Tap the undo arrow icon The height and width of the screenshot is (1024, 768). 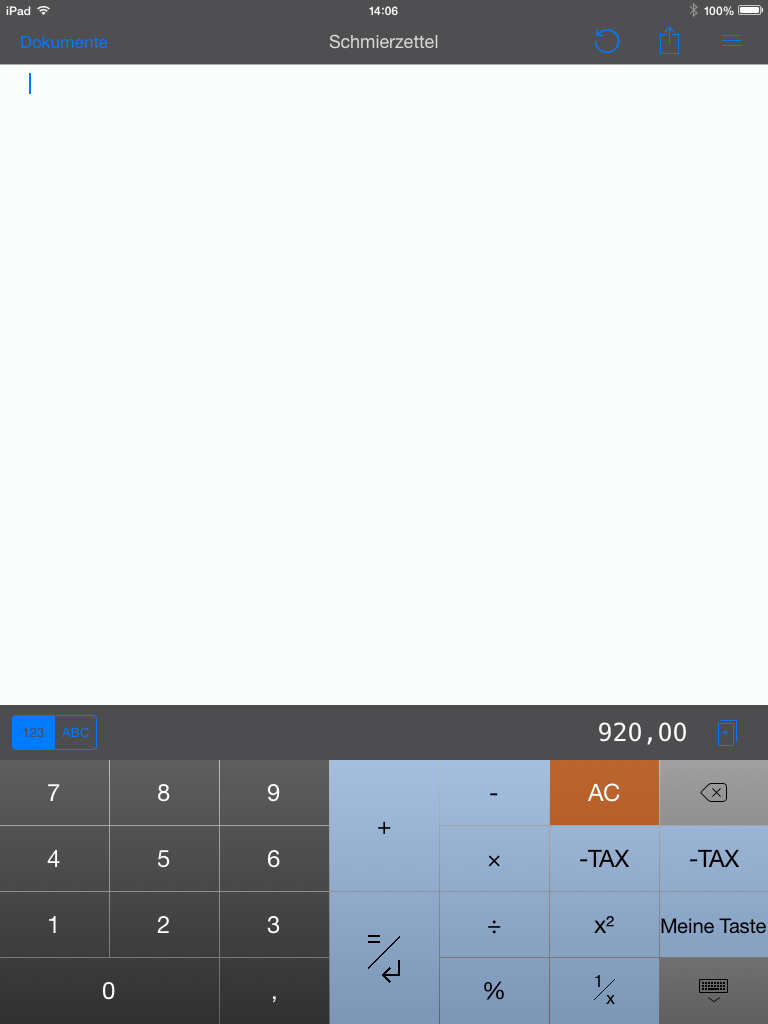coord(607,42)
